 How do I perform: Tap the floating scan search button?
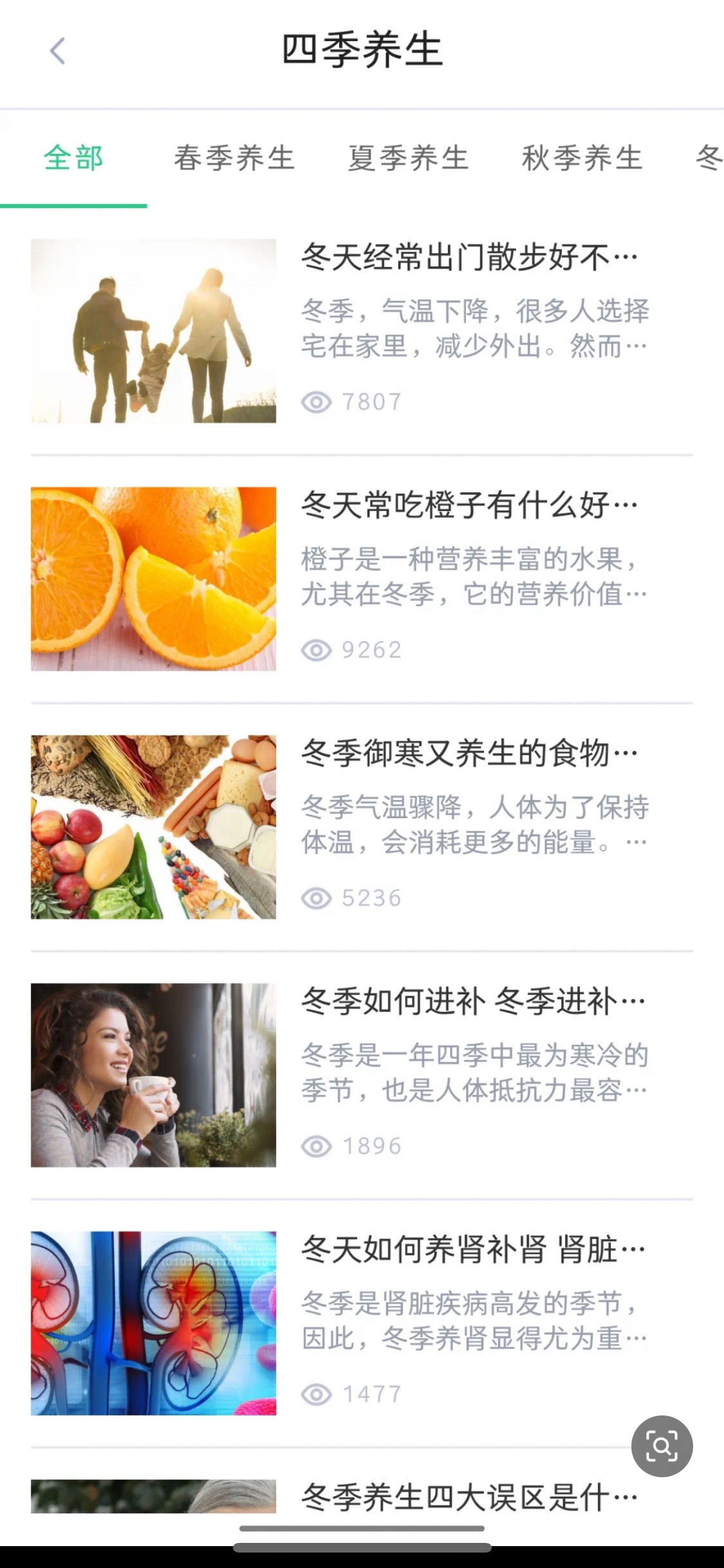[x=662, y=1446]
